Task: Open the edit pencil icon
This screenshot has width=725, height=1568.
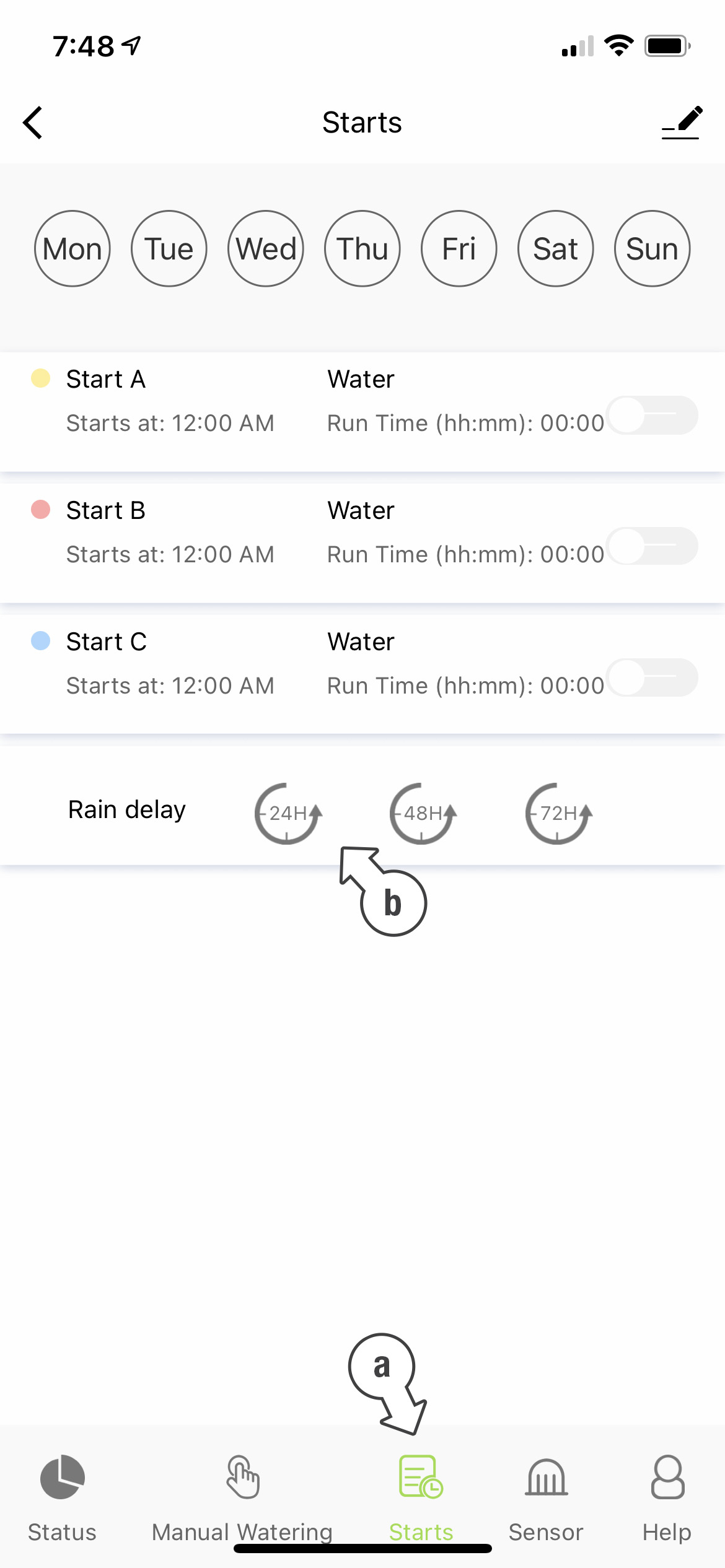Action: coord(682,122)
